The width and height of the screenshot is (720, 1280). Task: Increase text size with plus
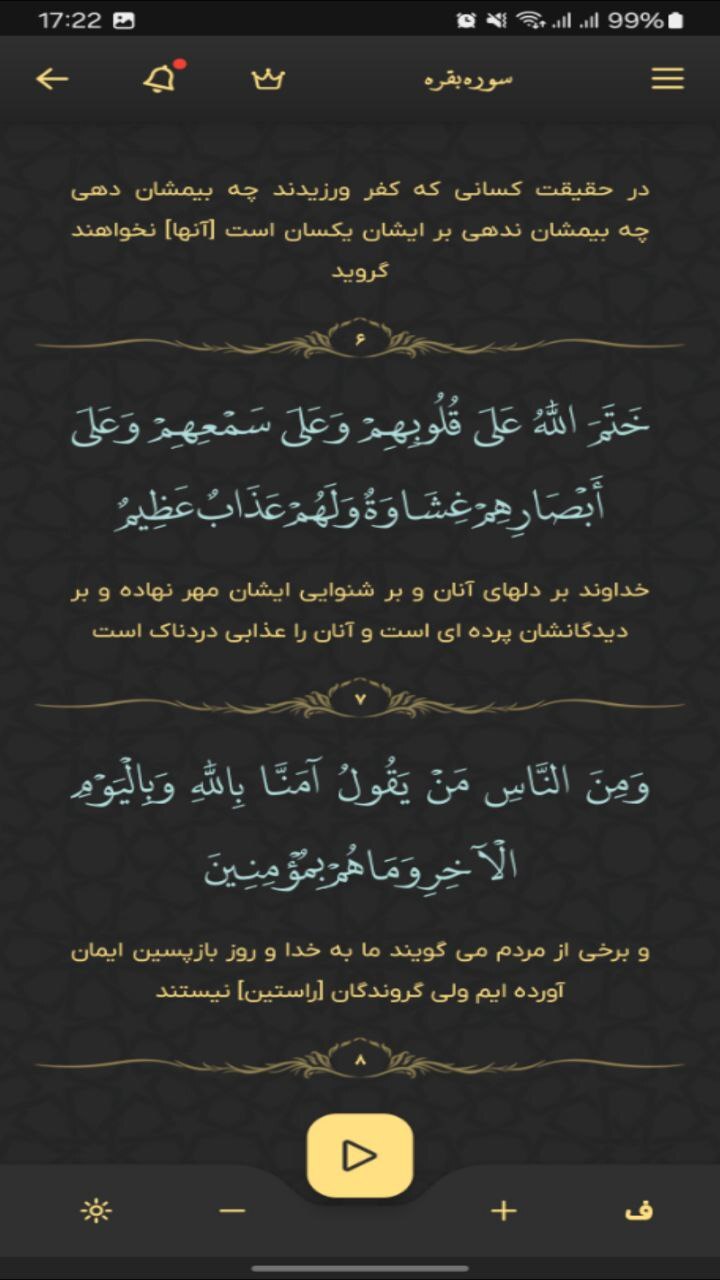[503, 1211]
